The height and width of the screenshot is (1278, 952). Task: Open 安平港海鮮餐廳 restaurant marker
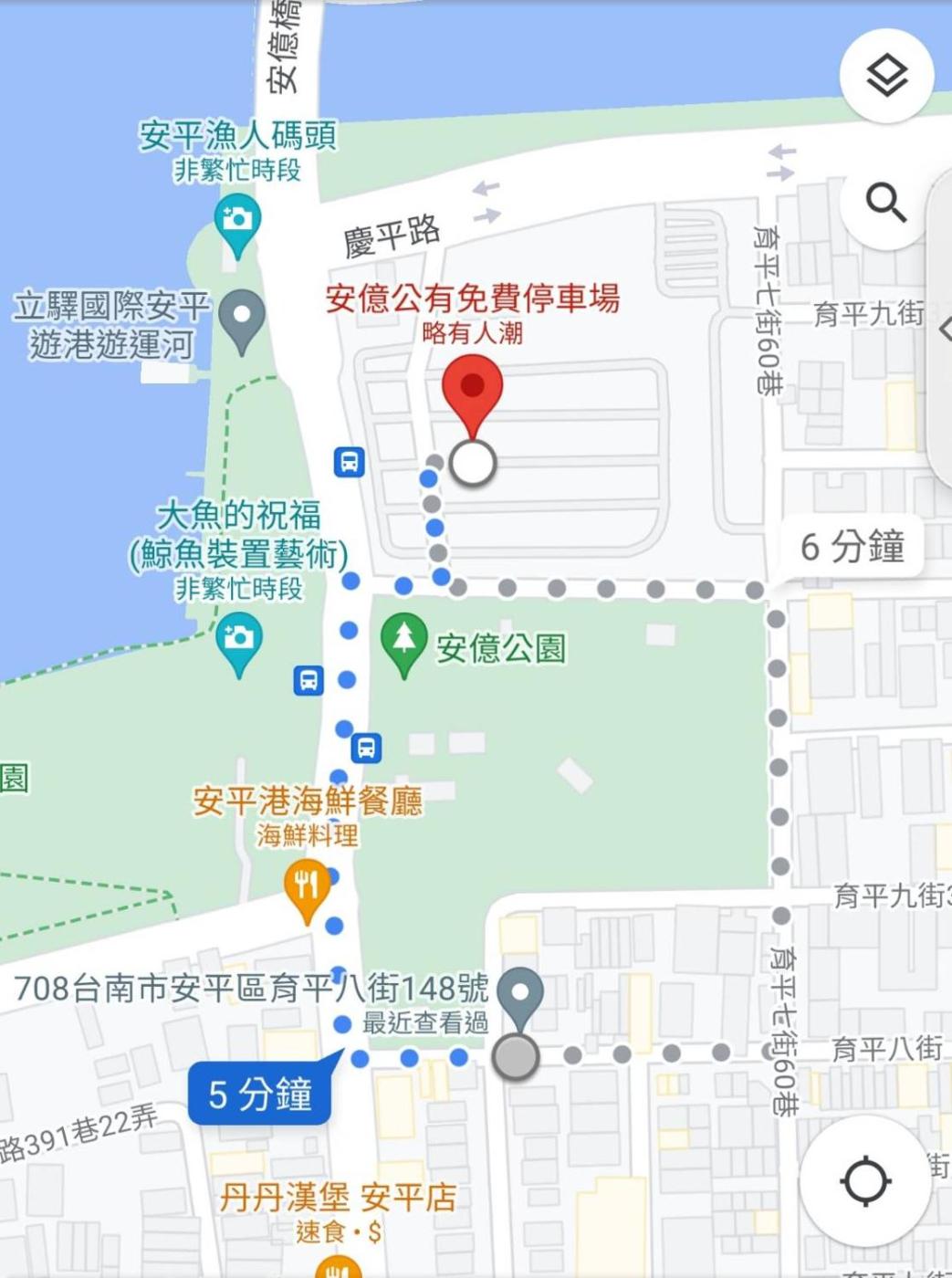coord(307,887)
